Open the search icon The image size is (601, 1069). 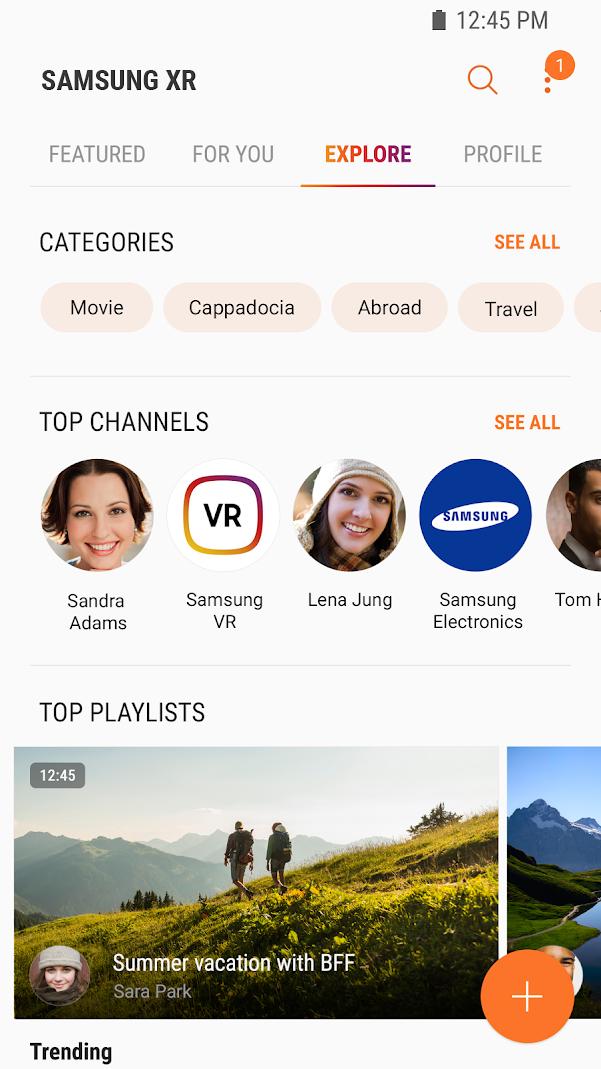(x=482, y=80)
